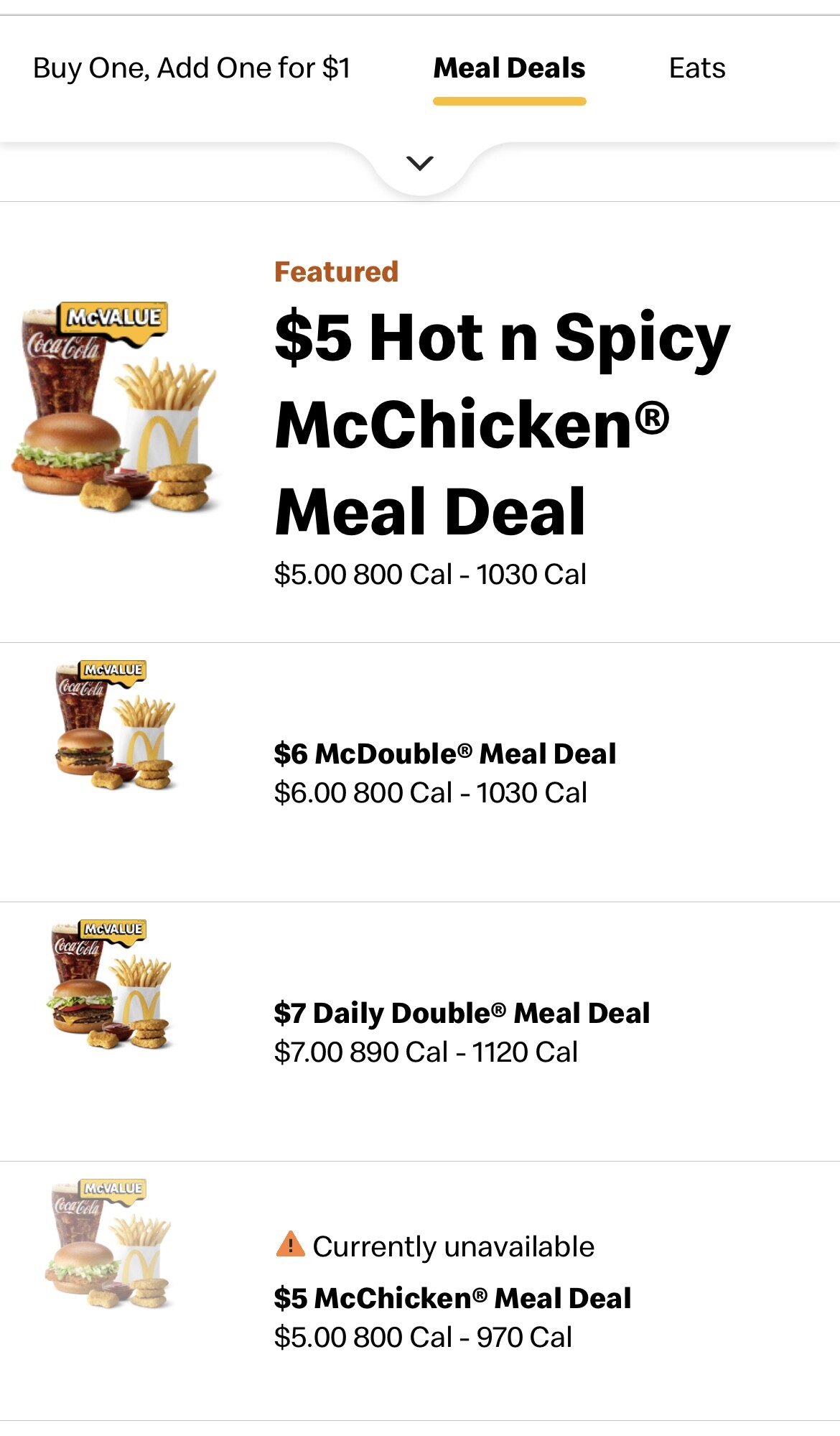Open the featured $5 Hot n Spicy McChicken Meal Deal
This screenshot has height=1436, width=840.
(x=420, y=422)
